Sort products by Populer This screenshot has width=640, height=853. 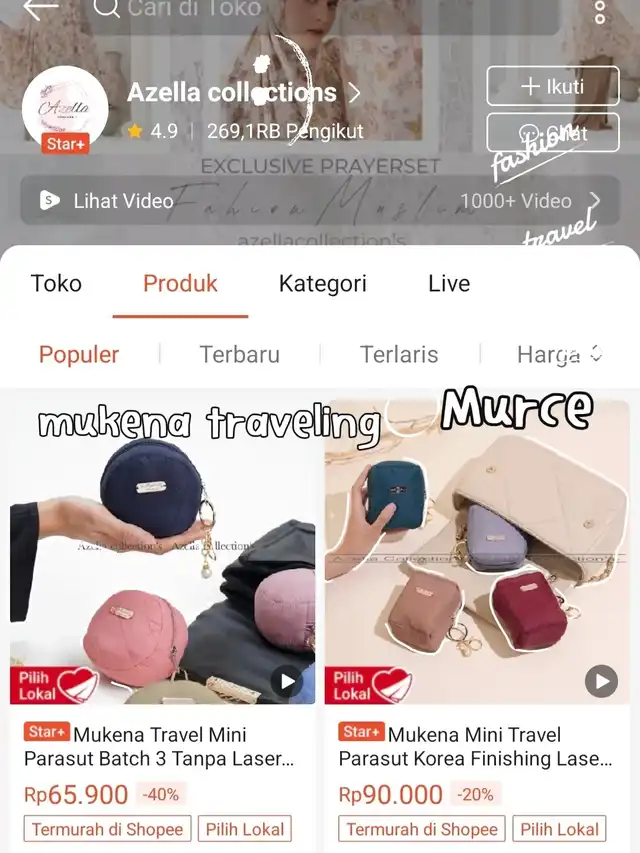(x=79, y=354)
